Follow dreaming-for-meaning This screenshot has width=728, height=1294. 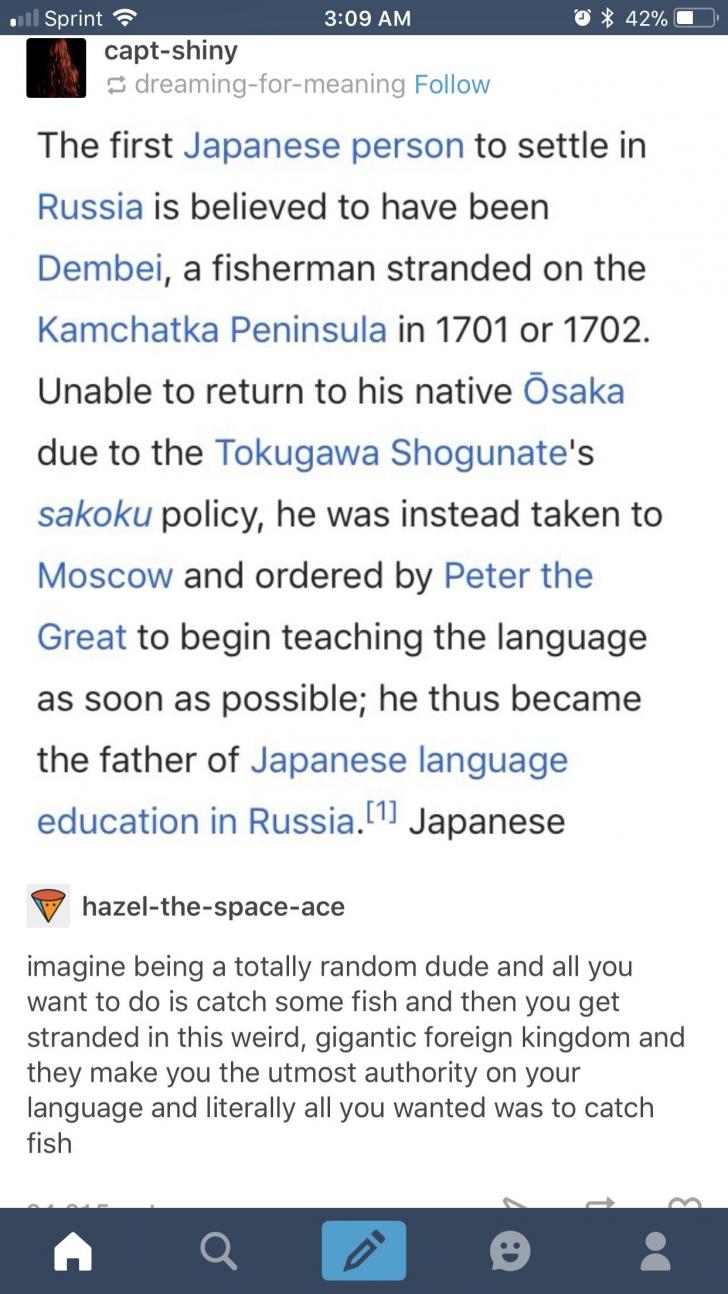pyautogui.click(x=452, y=85)
